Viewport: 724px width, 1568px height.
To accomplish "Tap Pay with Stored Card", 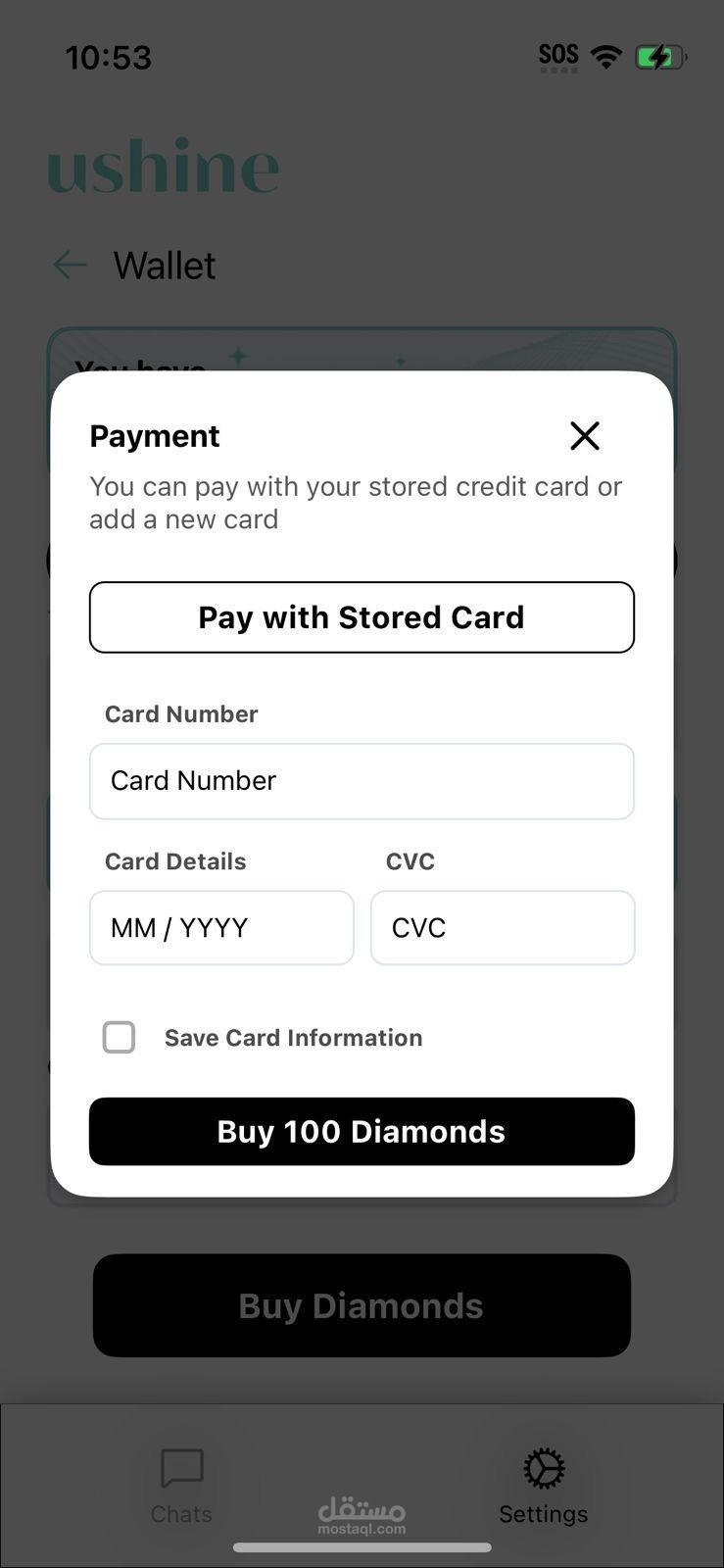I will click(x=362, y=617).
